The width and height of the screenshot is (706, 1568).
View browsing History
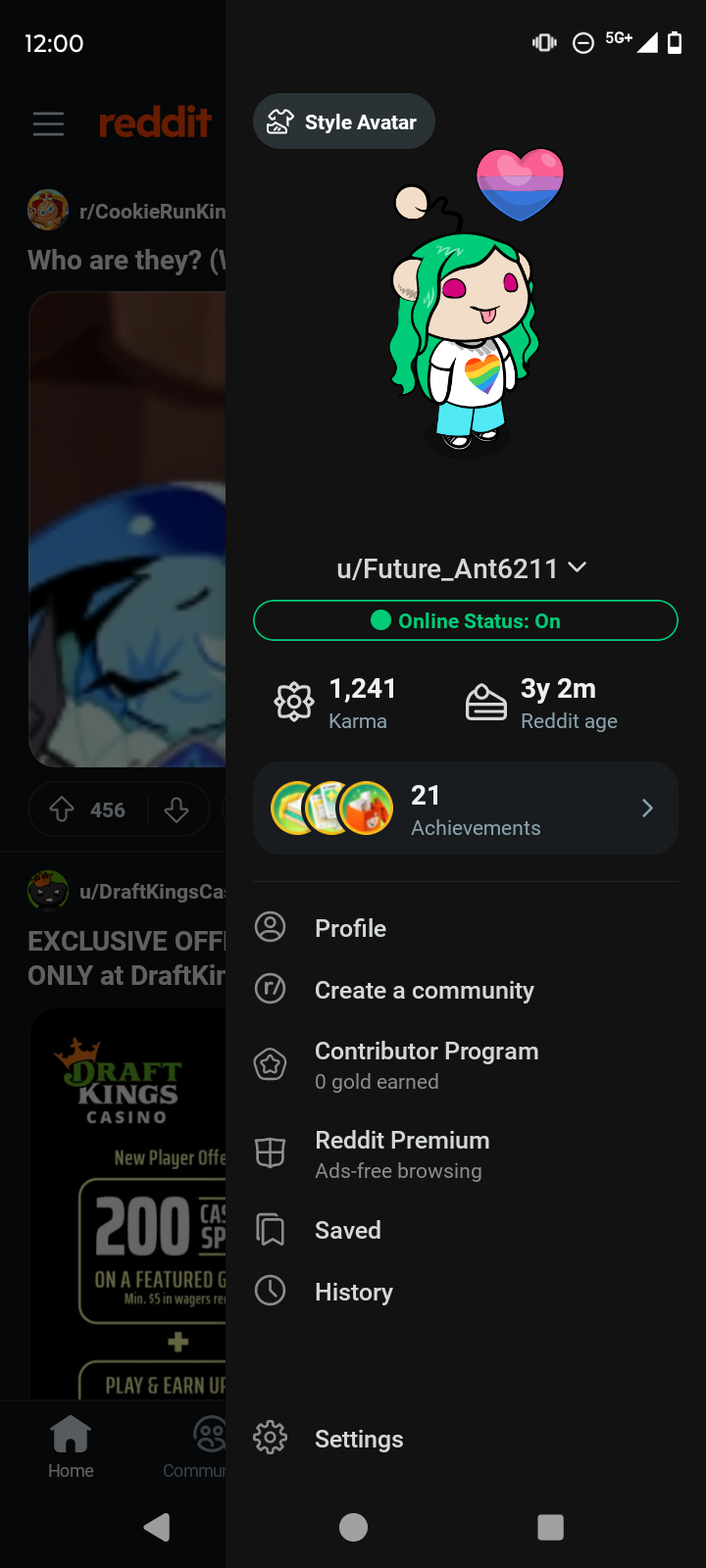click(x=353, y=1292)
